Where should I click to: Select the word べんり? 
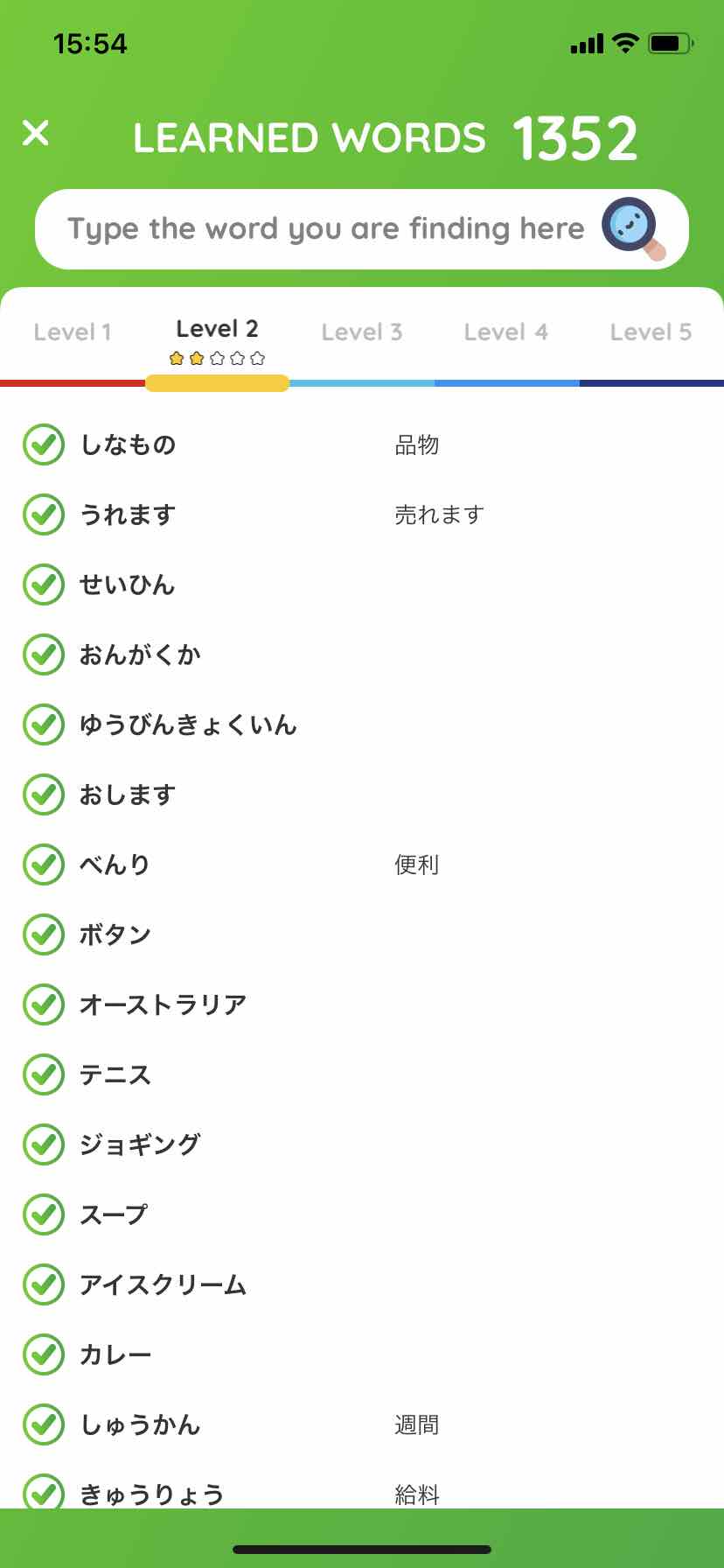[x=362, y=864]
